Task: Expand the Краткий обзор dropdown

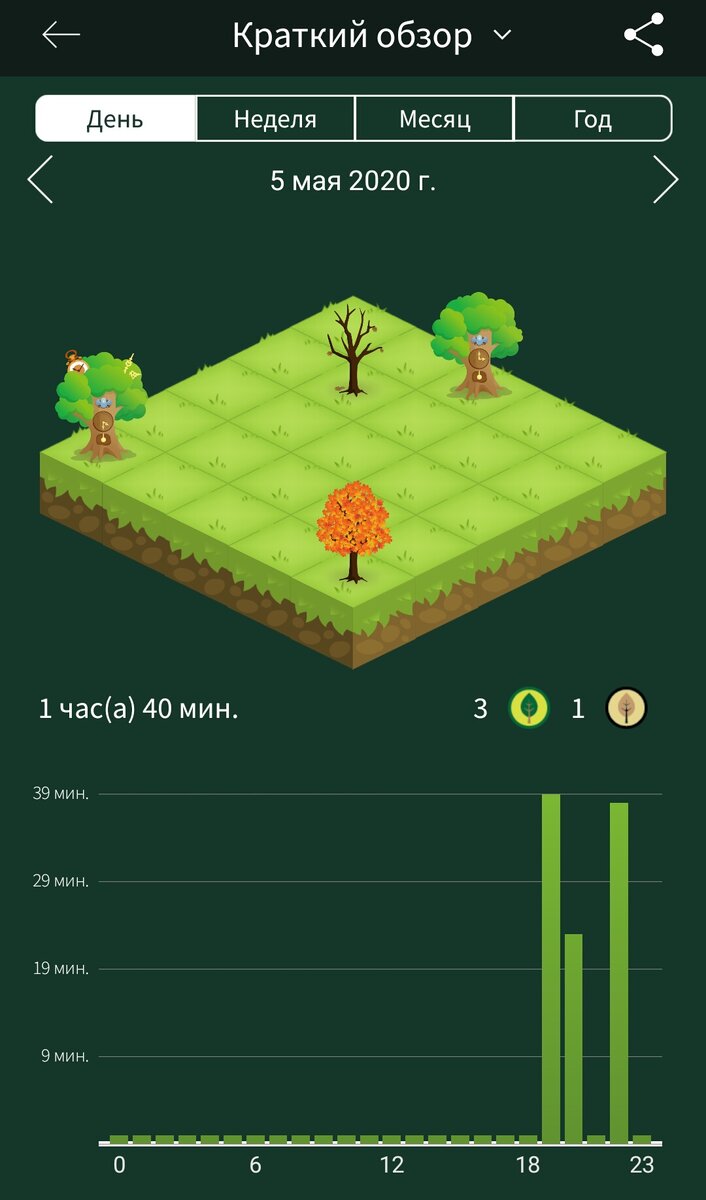Action: click(x=502, y=36)
